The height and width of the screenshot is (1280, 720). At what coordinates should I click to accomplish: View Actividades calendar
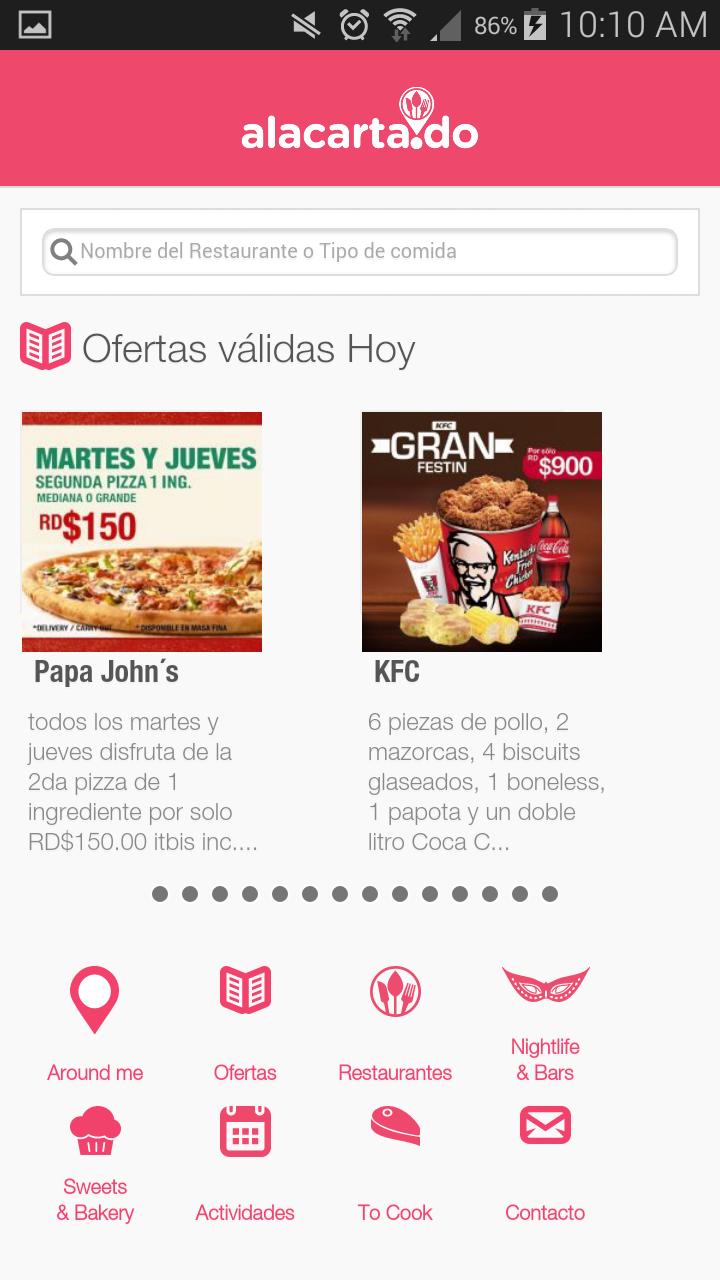click(x=245, y=1165)
